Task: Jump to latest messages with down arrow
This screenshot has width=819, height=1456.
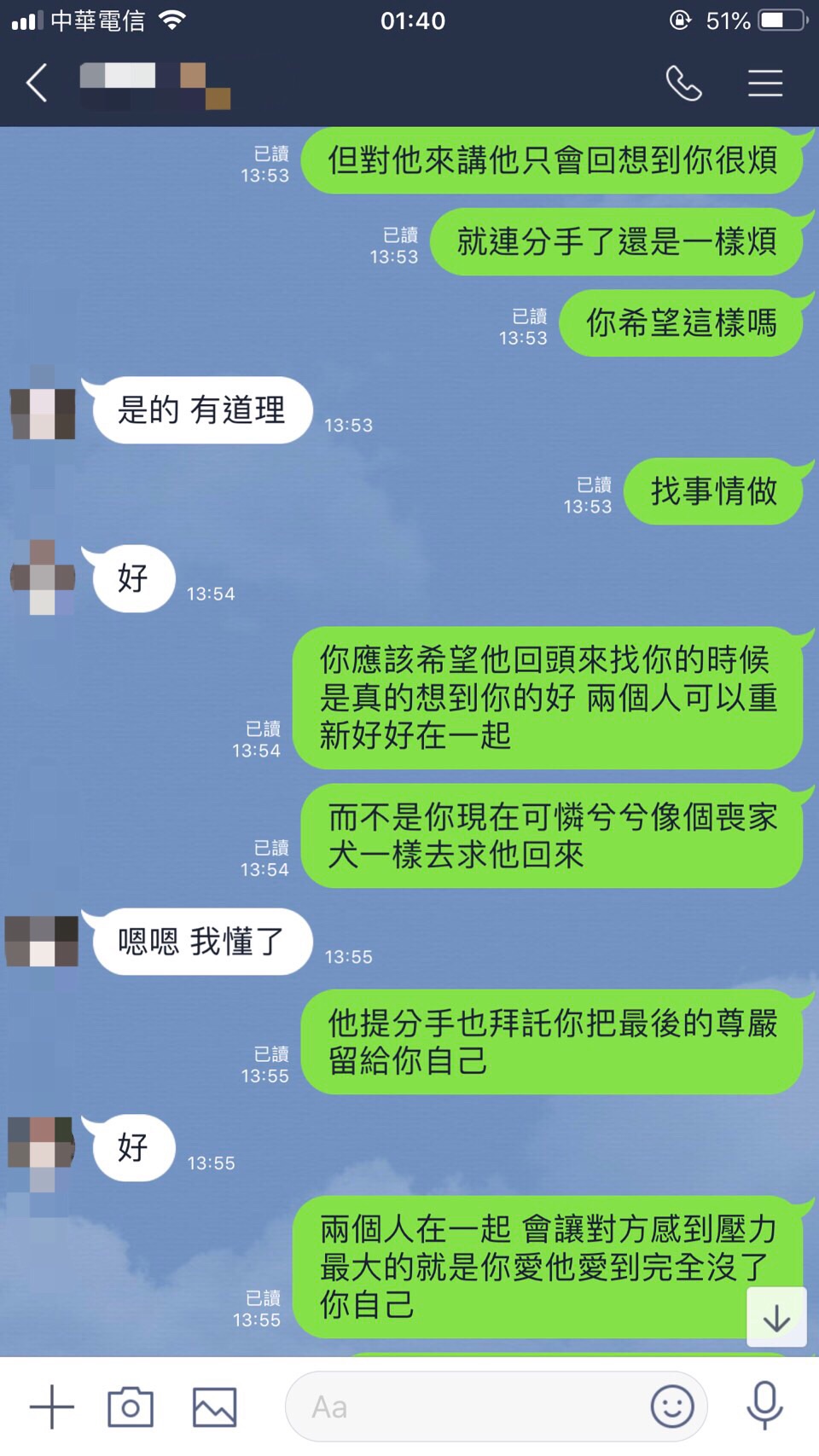Action: 776,1318
